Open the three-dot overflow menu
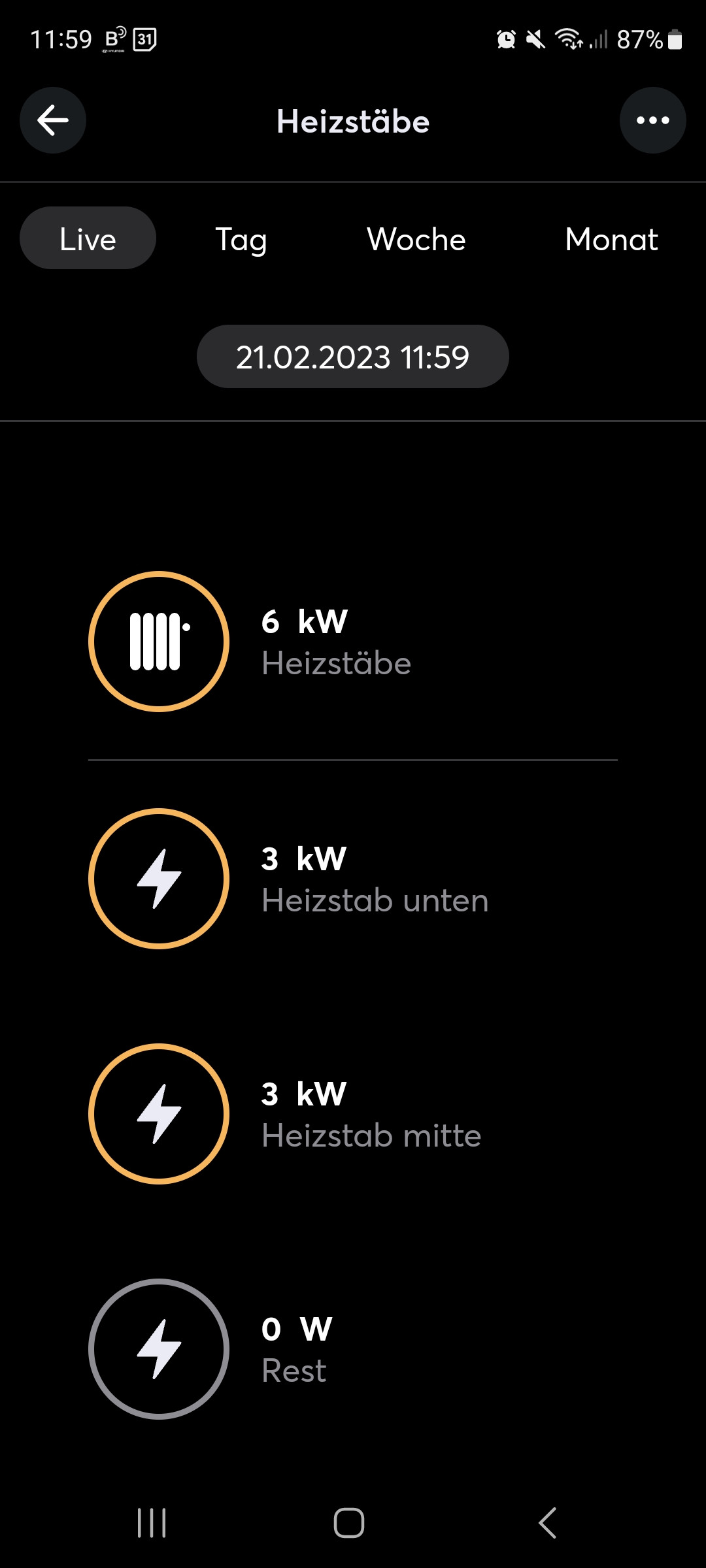The width and height of the screenshot is (706, 1568). (652, 120)
